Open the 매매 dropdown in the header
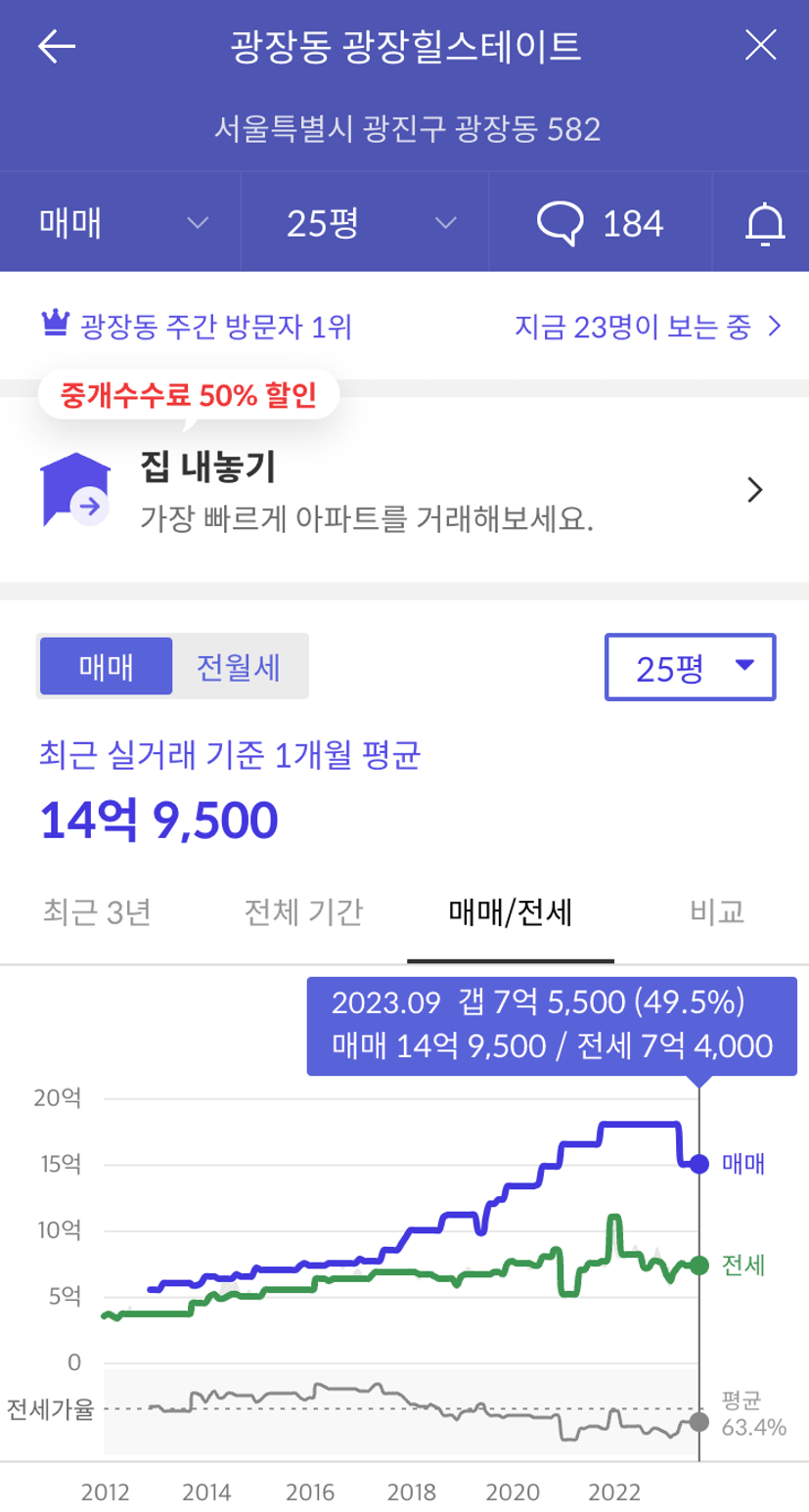 pos(120,223)
